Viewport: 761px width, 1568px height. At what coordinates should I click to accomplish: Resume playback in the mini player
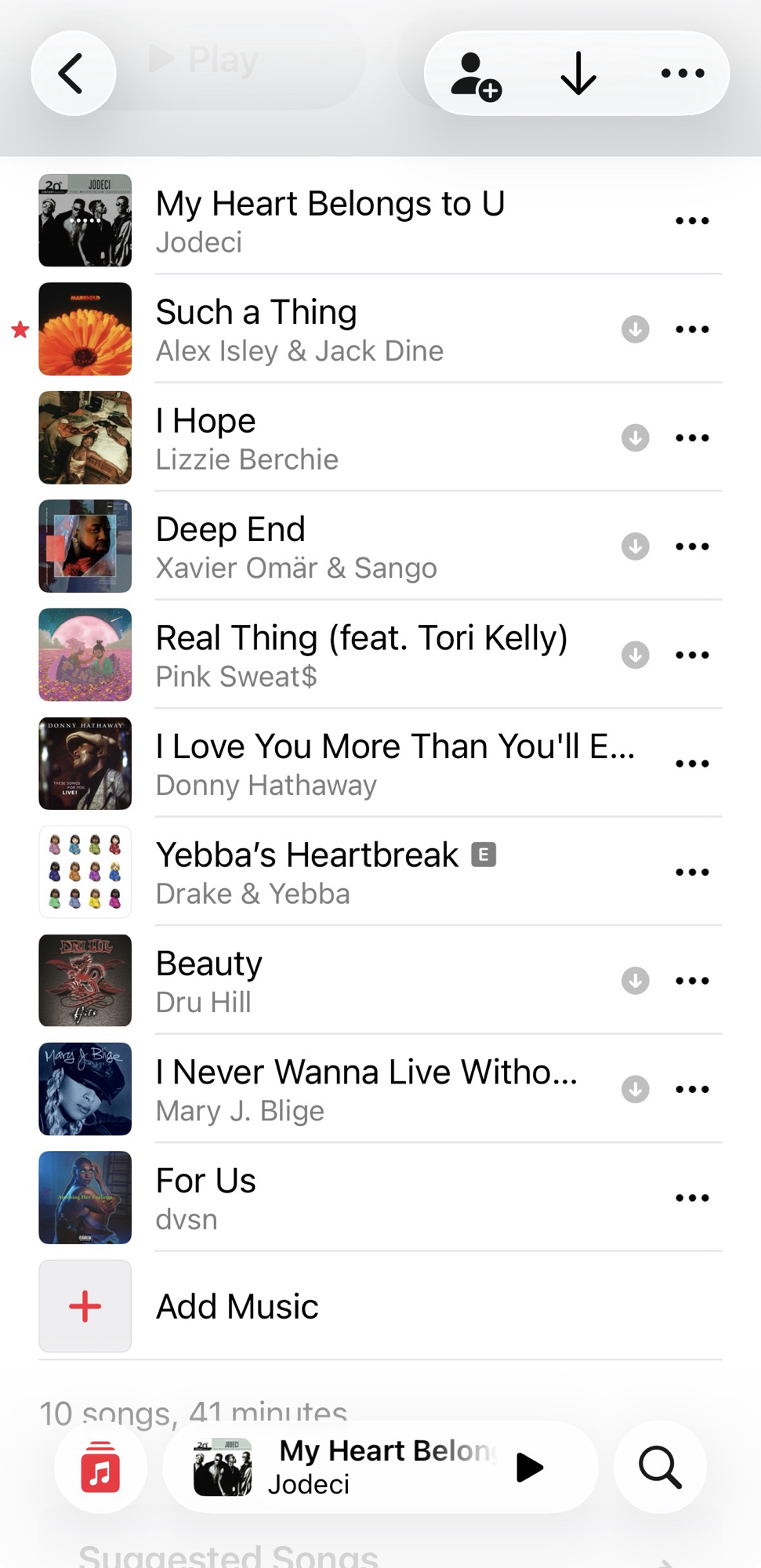point(530,1467)
